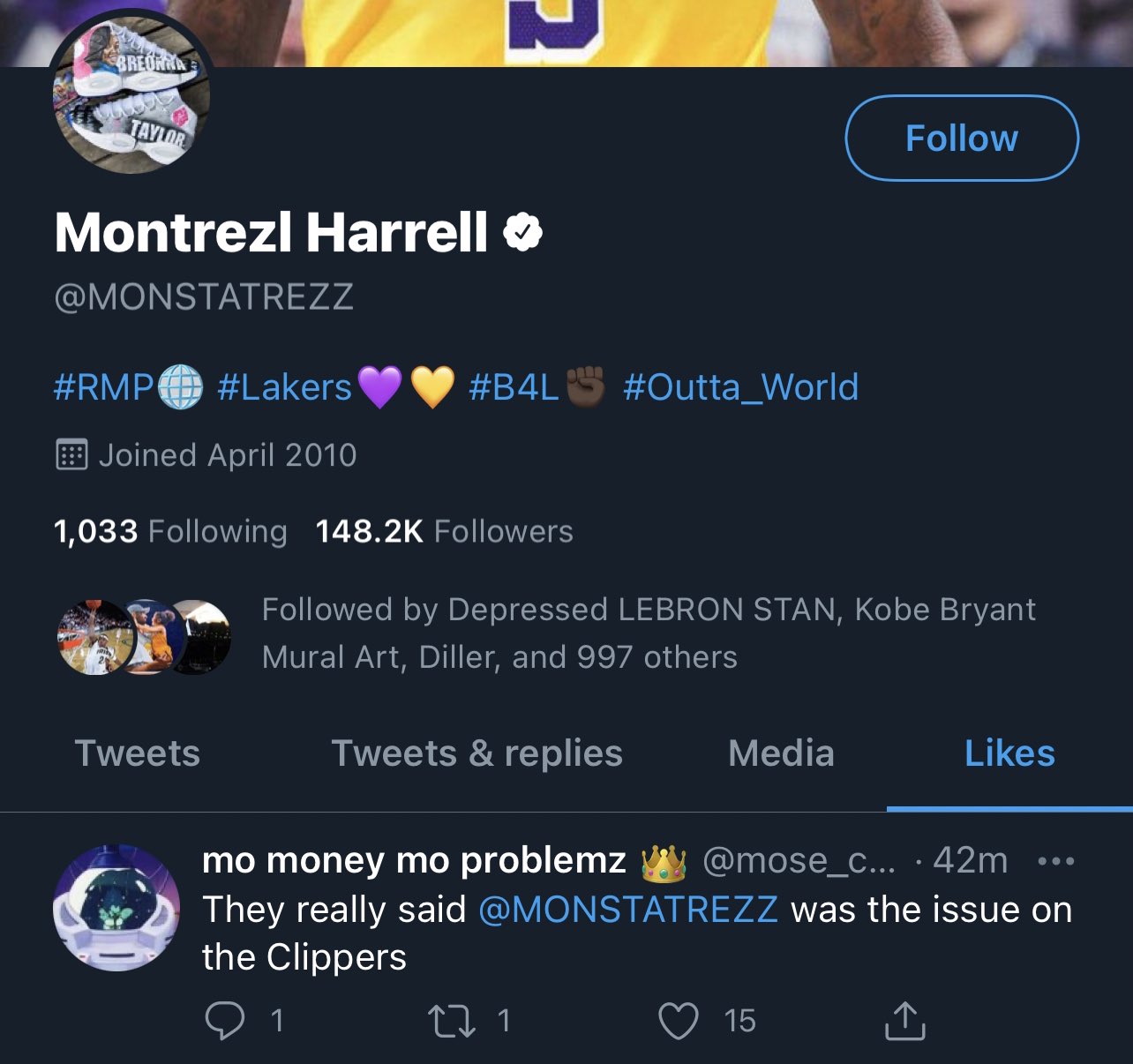Open the #B4L hashtag link

coord(514,387)
